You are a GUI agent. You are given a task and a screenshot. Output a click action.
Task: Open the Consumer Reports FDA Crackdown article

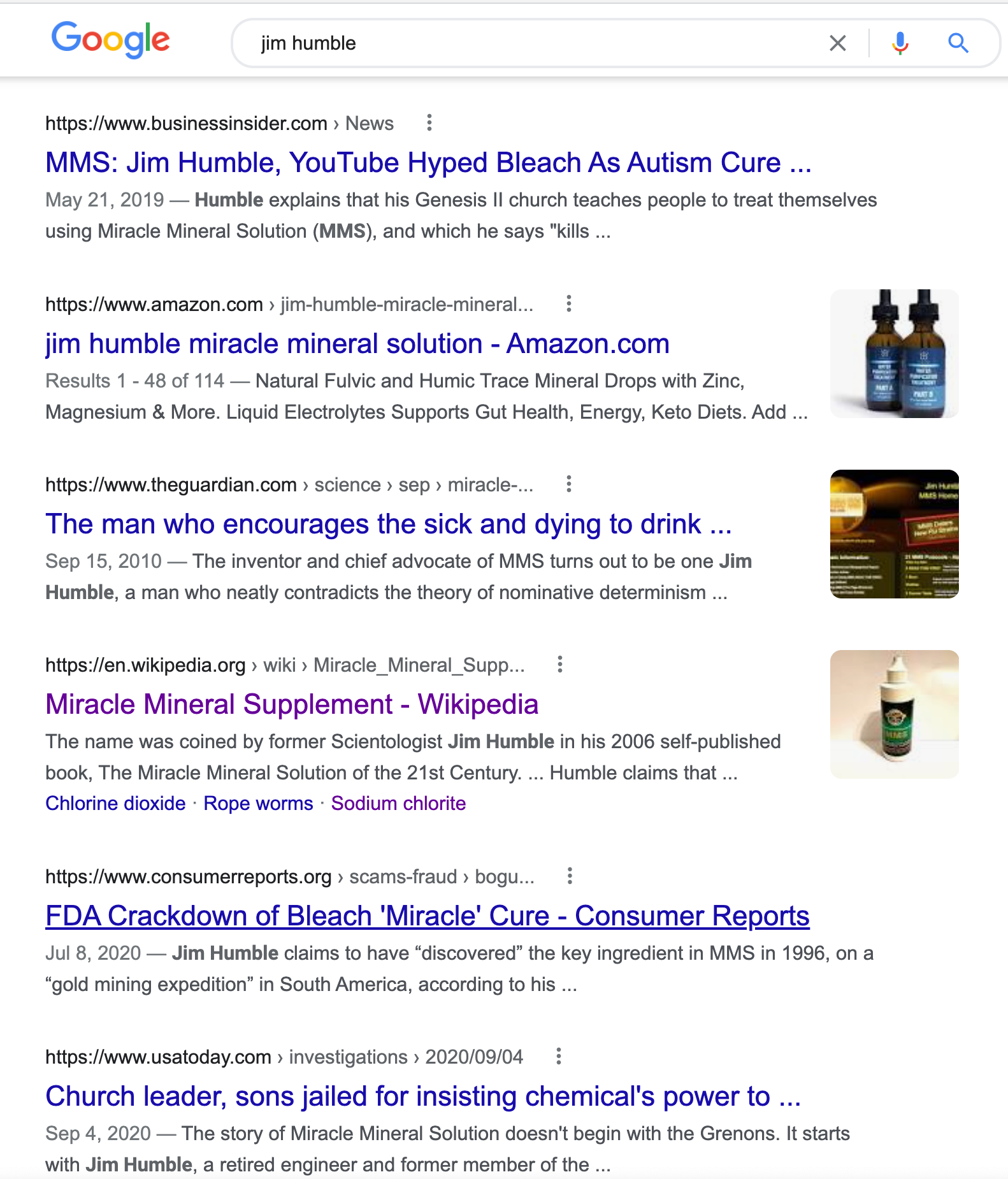coord(427,916)
